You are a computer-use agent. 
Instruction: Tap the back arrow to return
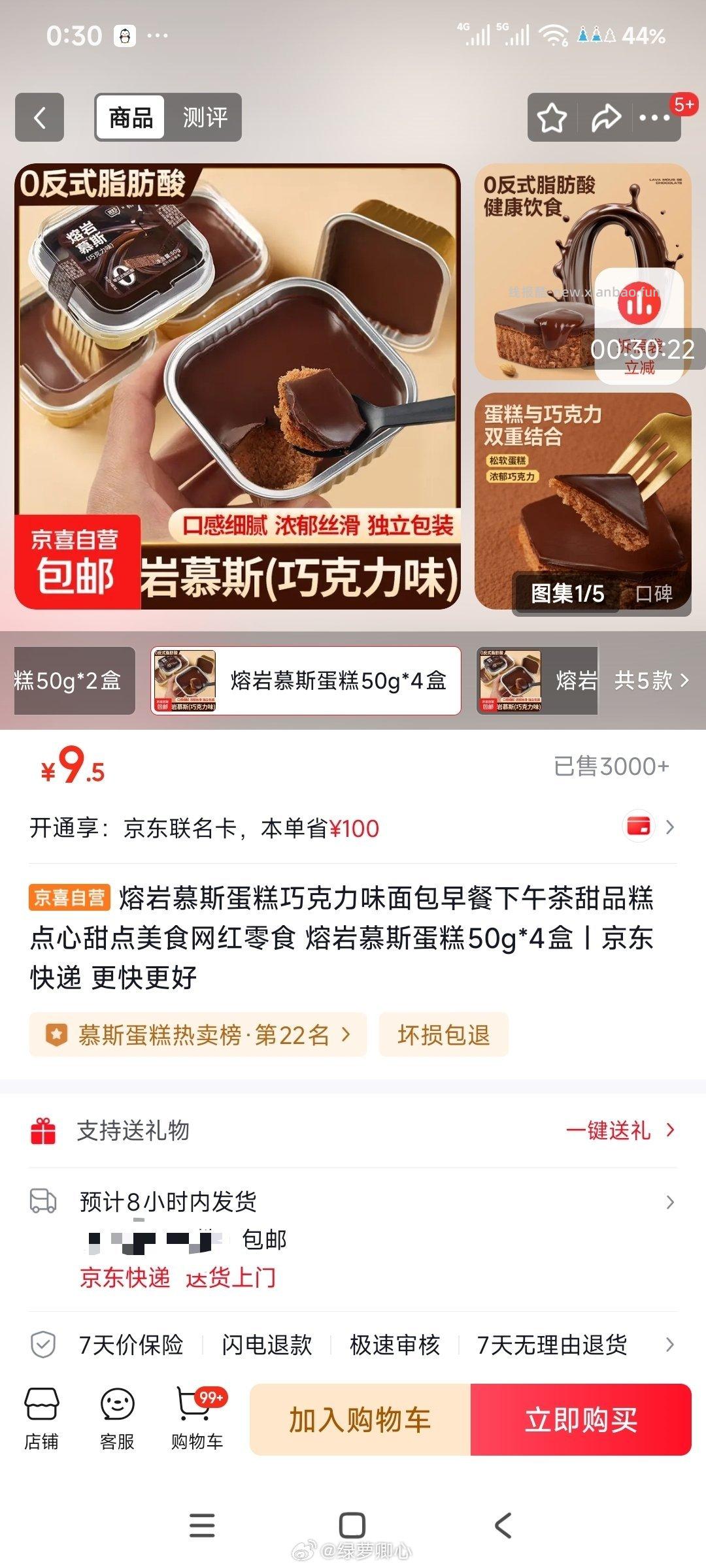39,118
